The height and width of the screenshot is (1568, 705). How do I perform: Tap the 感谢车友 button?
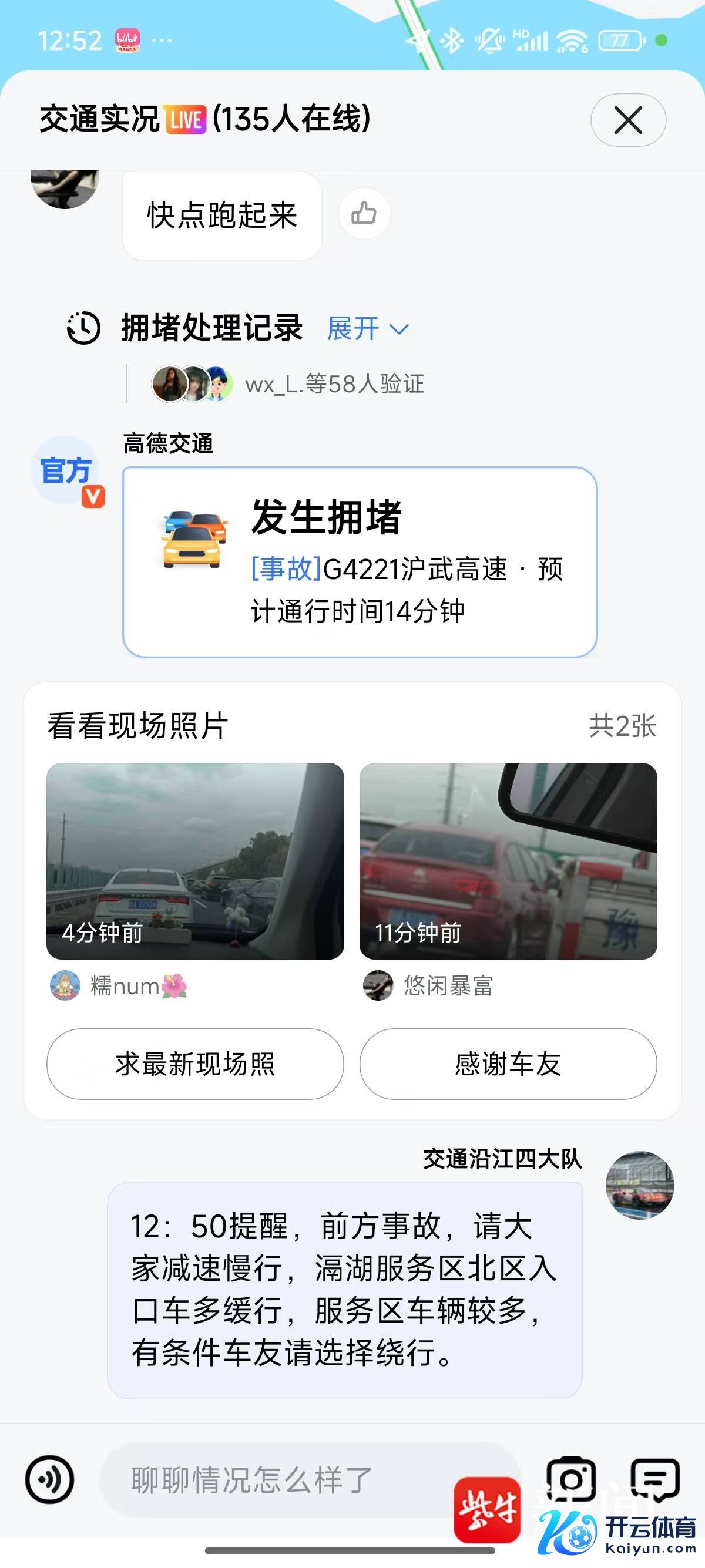pos(508,1064)
